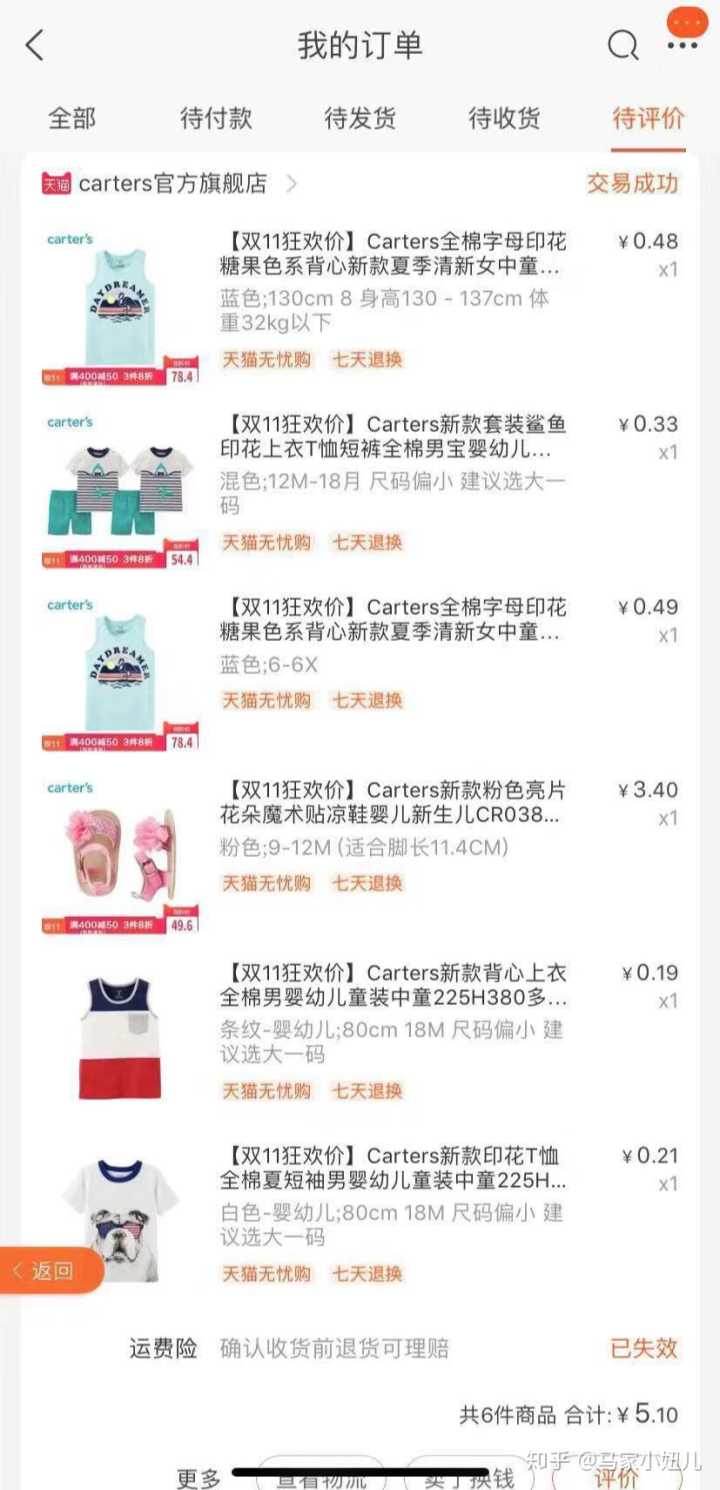The image size is (720, 1490).
Task: Open the blue tank top 6-6X item
Action: [x=392, y=620]
